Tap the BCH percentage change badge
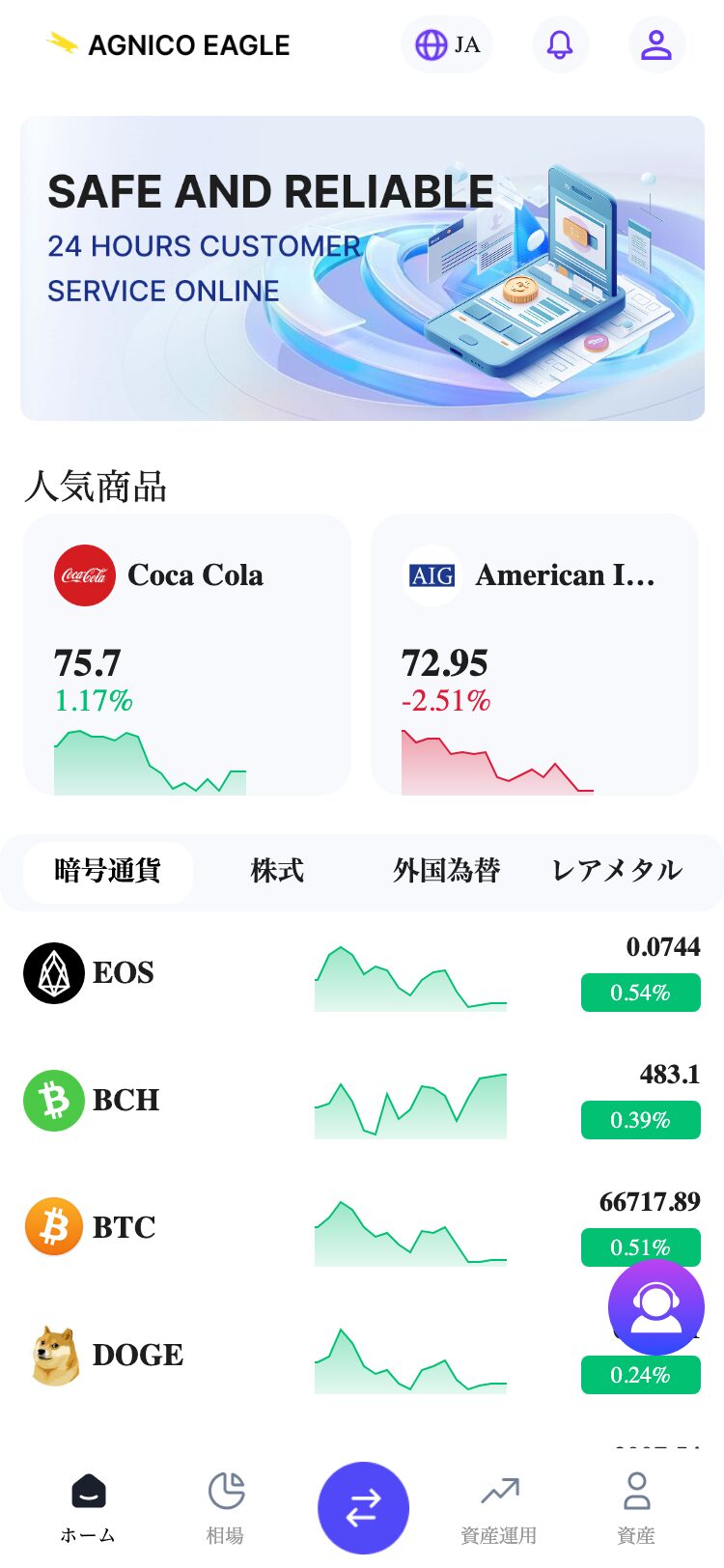 point(640,1120)
